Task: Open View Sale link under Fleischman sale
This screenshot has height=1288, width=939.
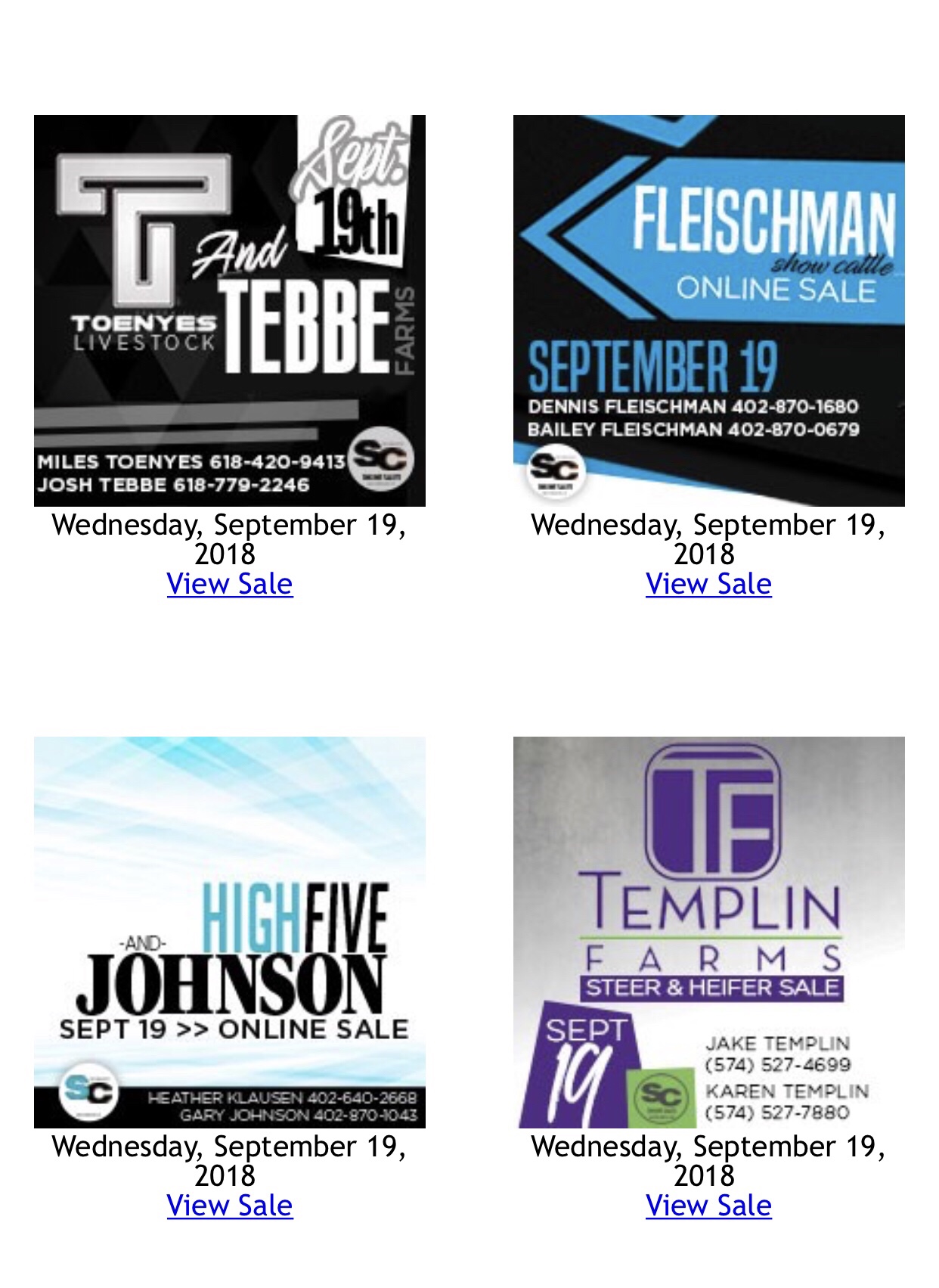Action: click(708, 584)
